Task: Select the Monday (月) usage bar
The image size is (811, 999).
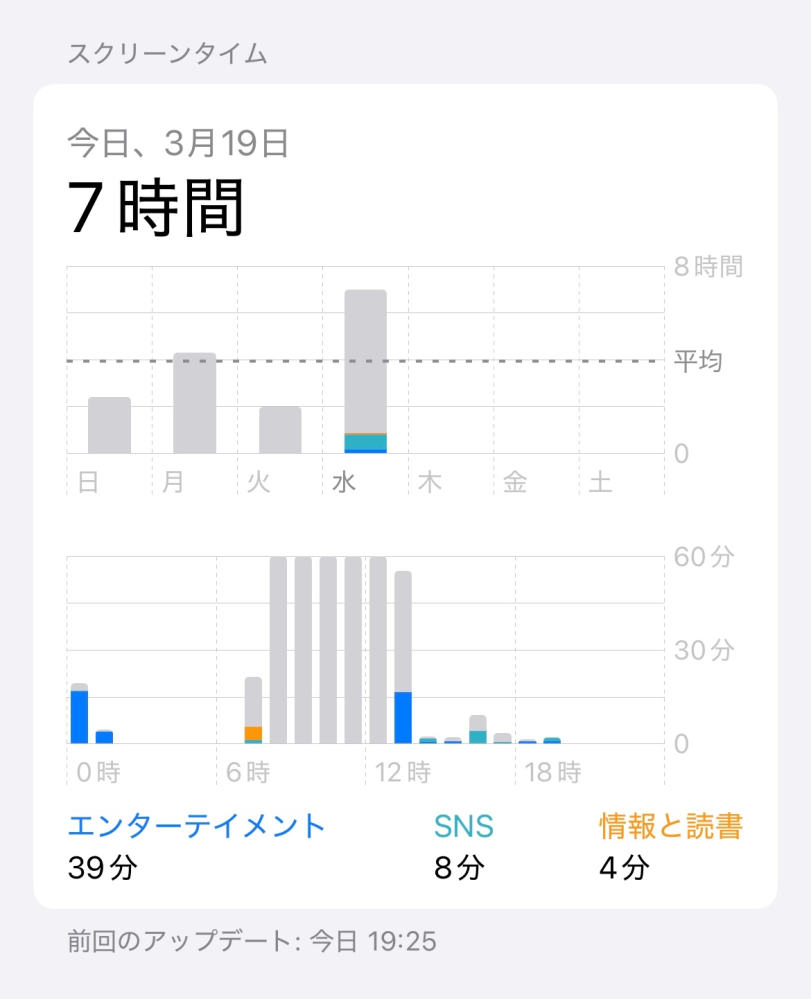Action: coord(194,403)
